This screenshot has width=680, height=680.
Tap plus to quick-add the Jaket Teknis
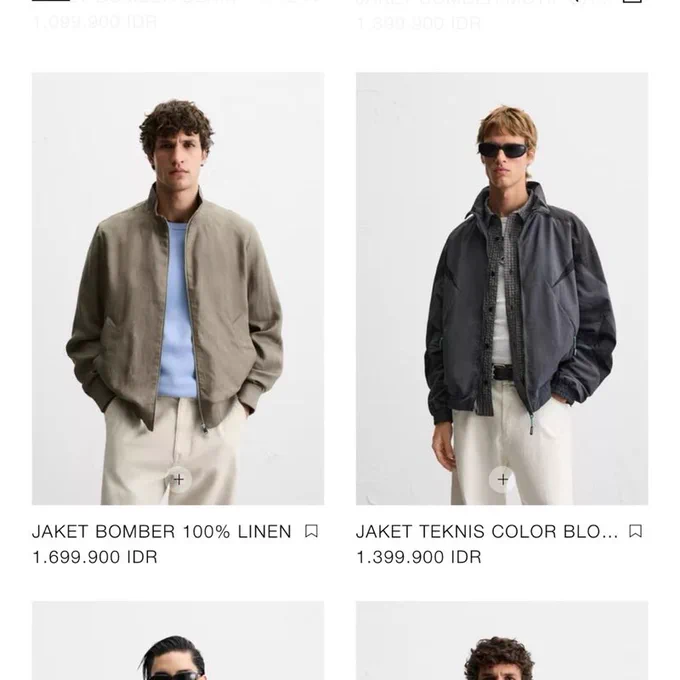click(502, 479)
